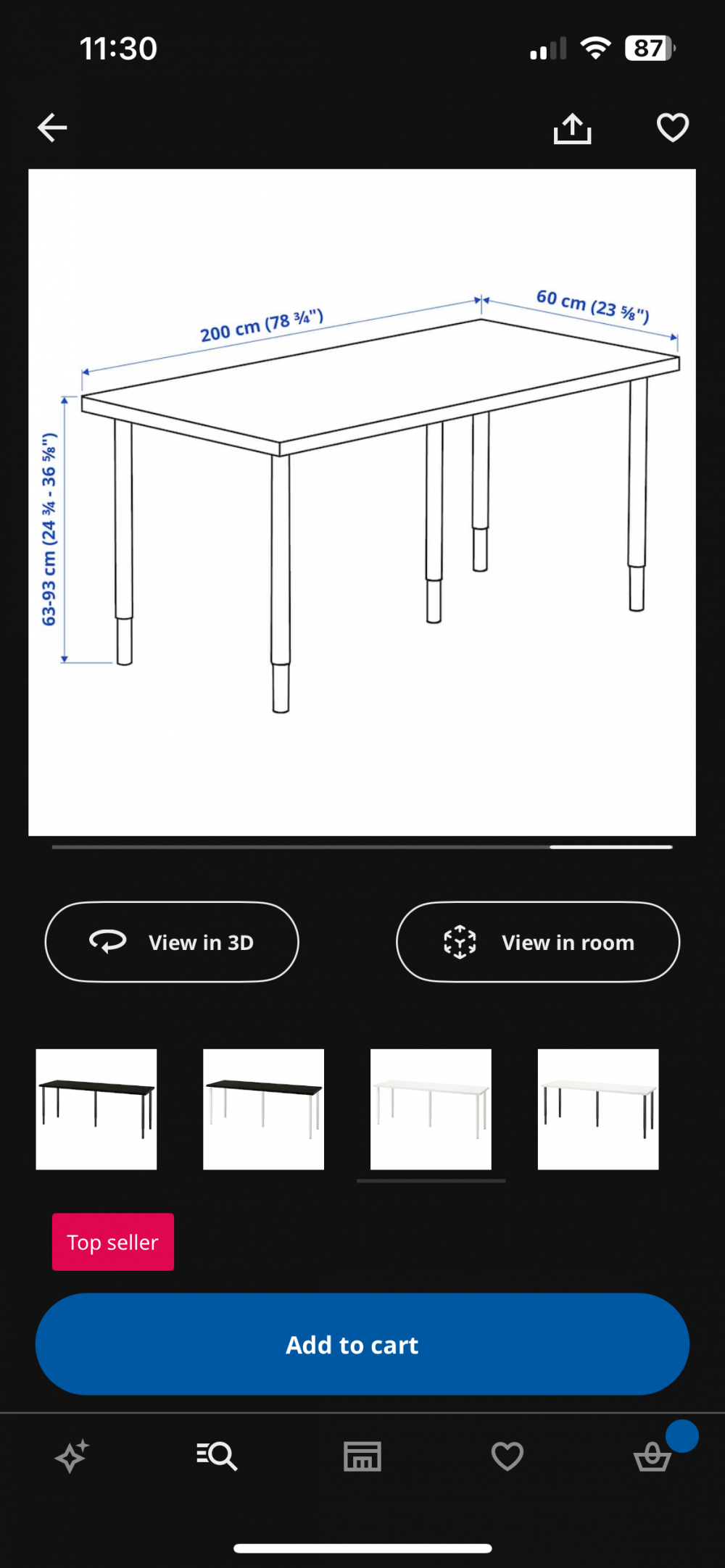Open the sparkle inspiration tab
The image size is (725, 1568).
pos(72,1456)
